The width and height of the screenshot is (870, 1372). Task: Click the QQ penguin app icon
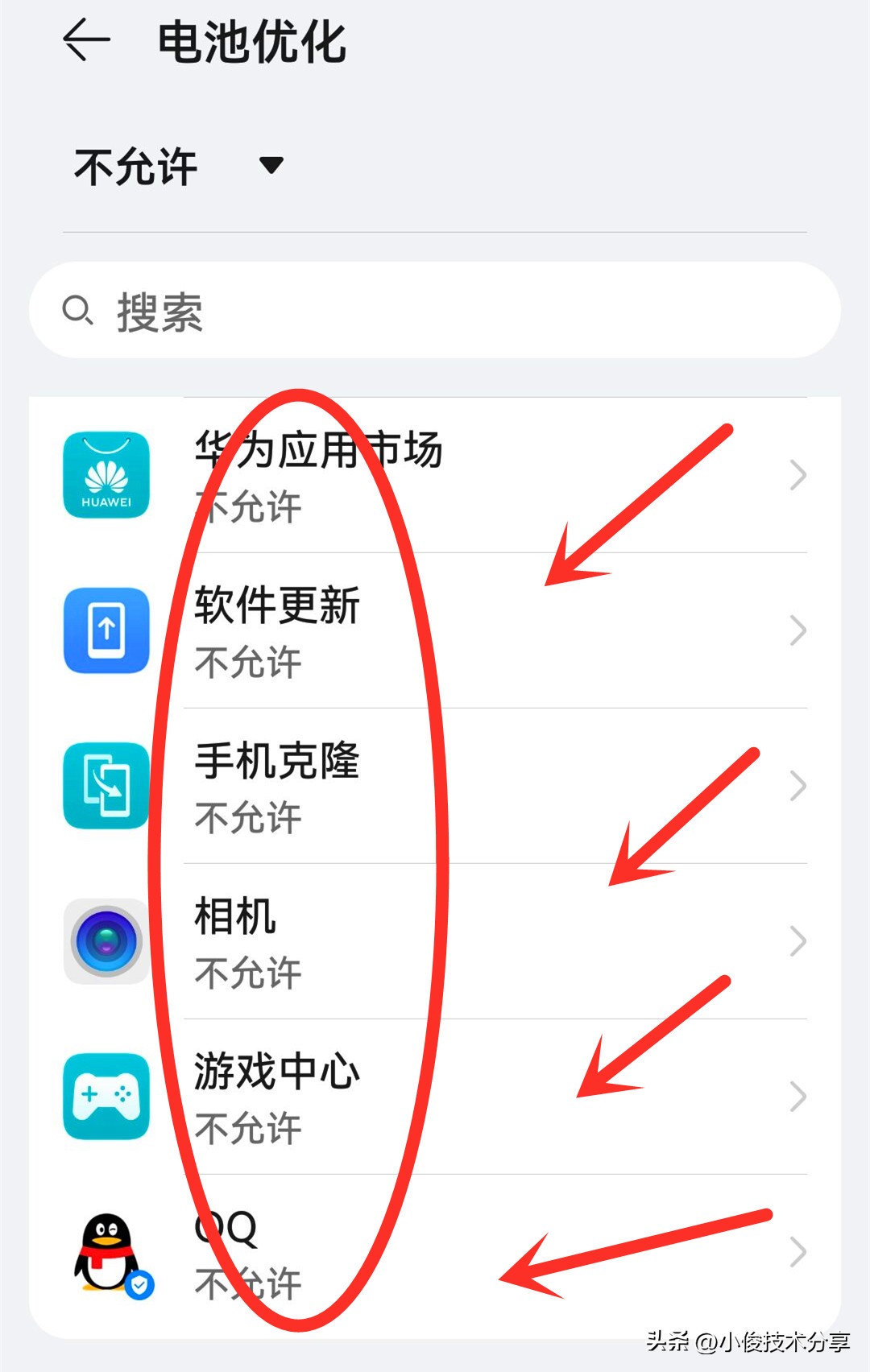pos(107,1250)
